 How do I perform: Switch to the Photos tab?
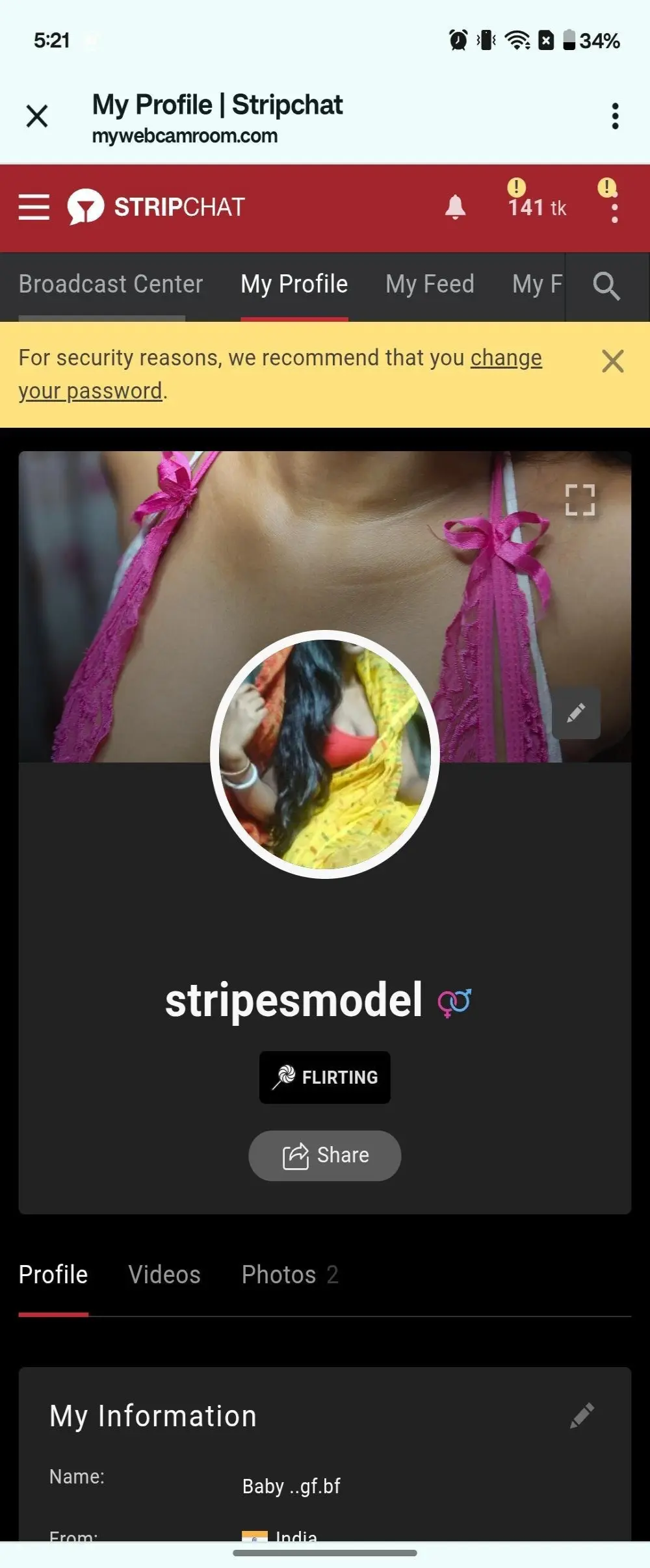click(289, 1274)
